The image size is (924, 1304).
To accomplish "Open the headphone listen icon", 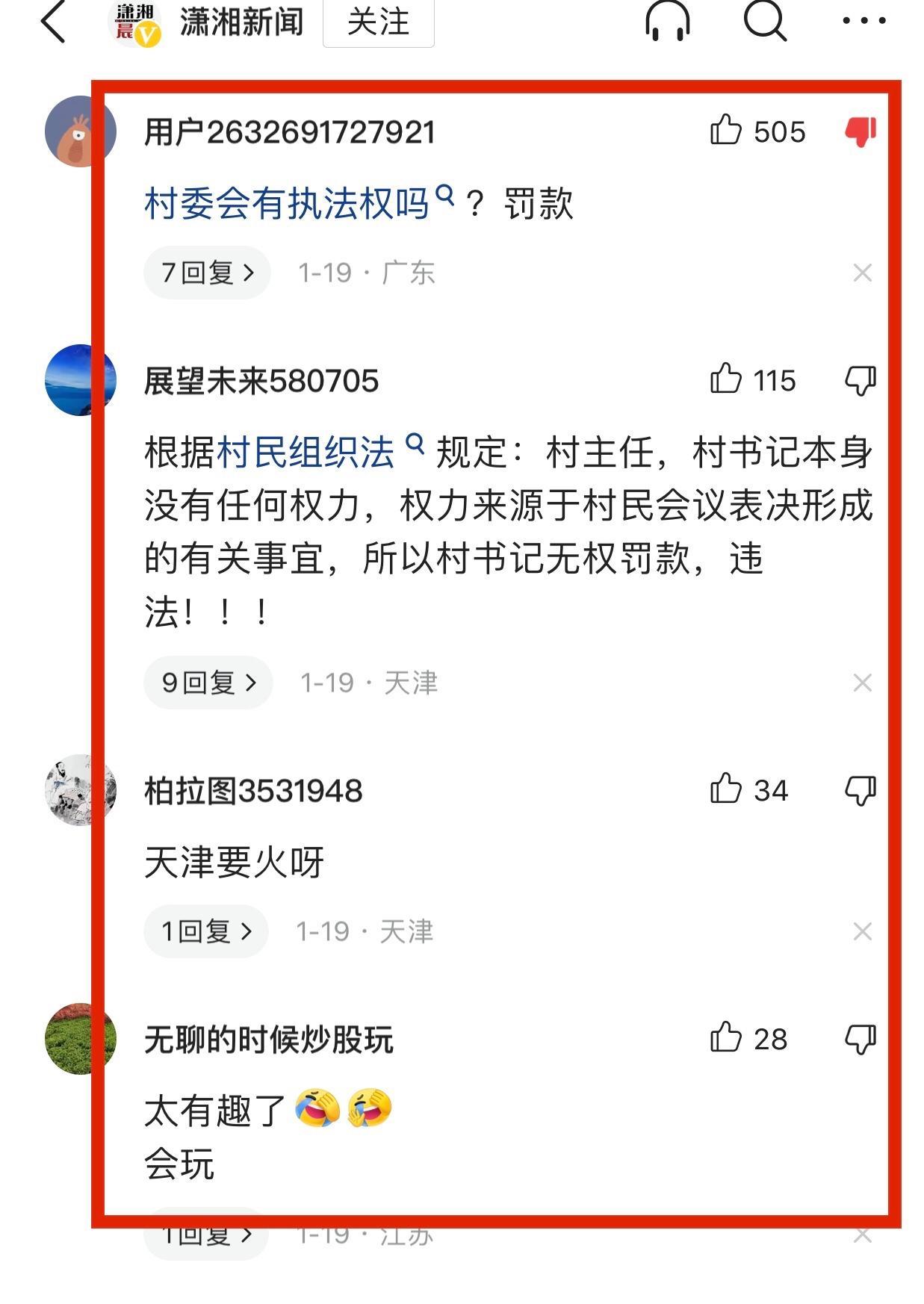I will tap(667, 21).
